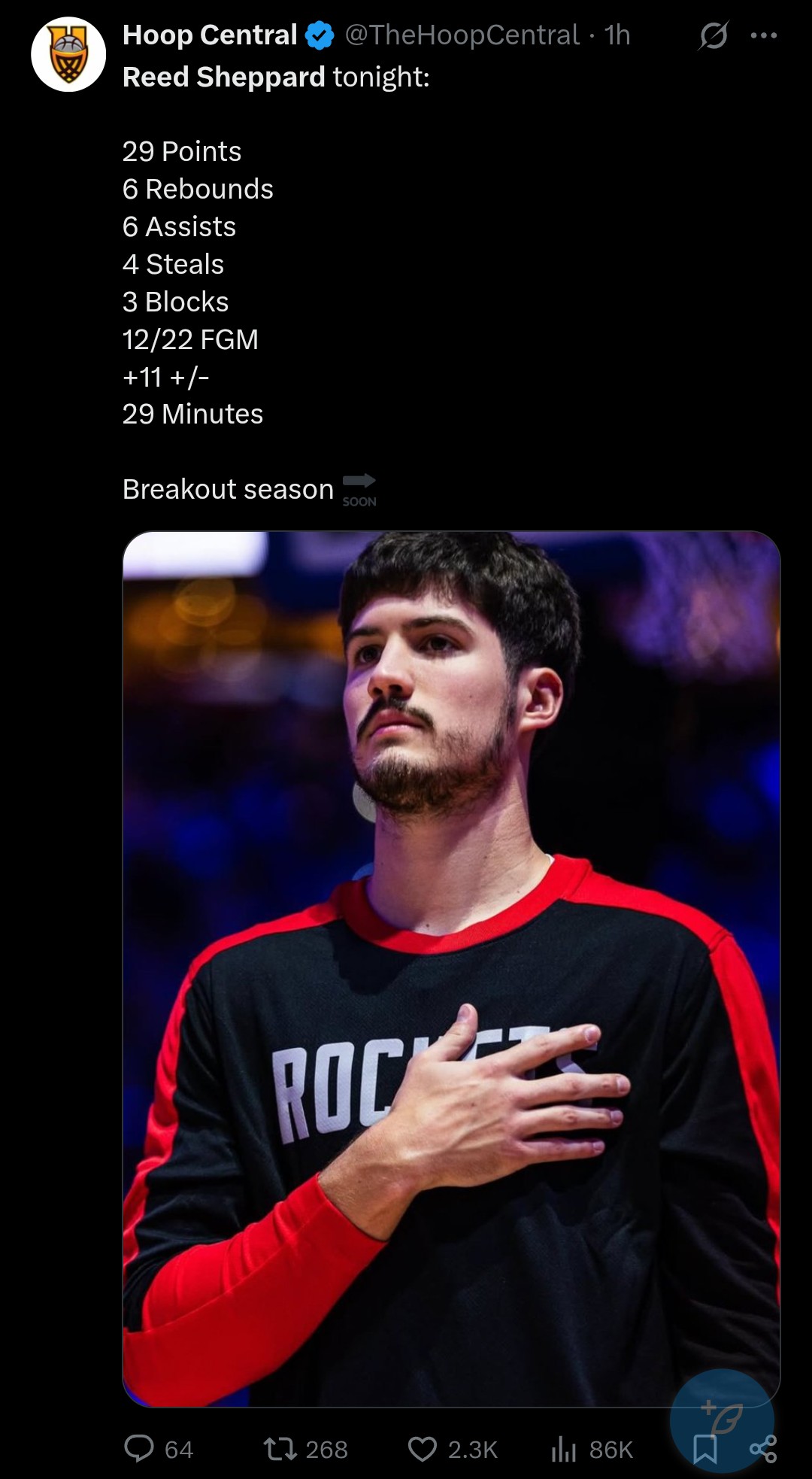Open Hoop Central's profile avatar
The width and height of the screenshot is (812, 1479).
[68, 54]
